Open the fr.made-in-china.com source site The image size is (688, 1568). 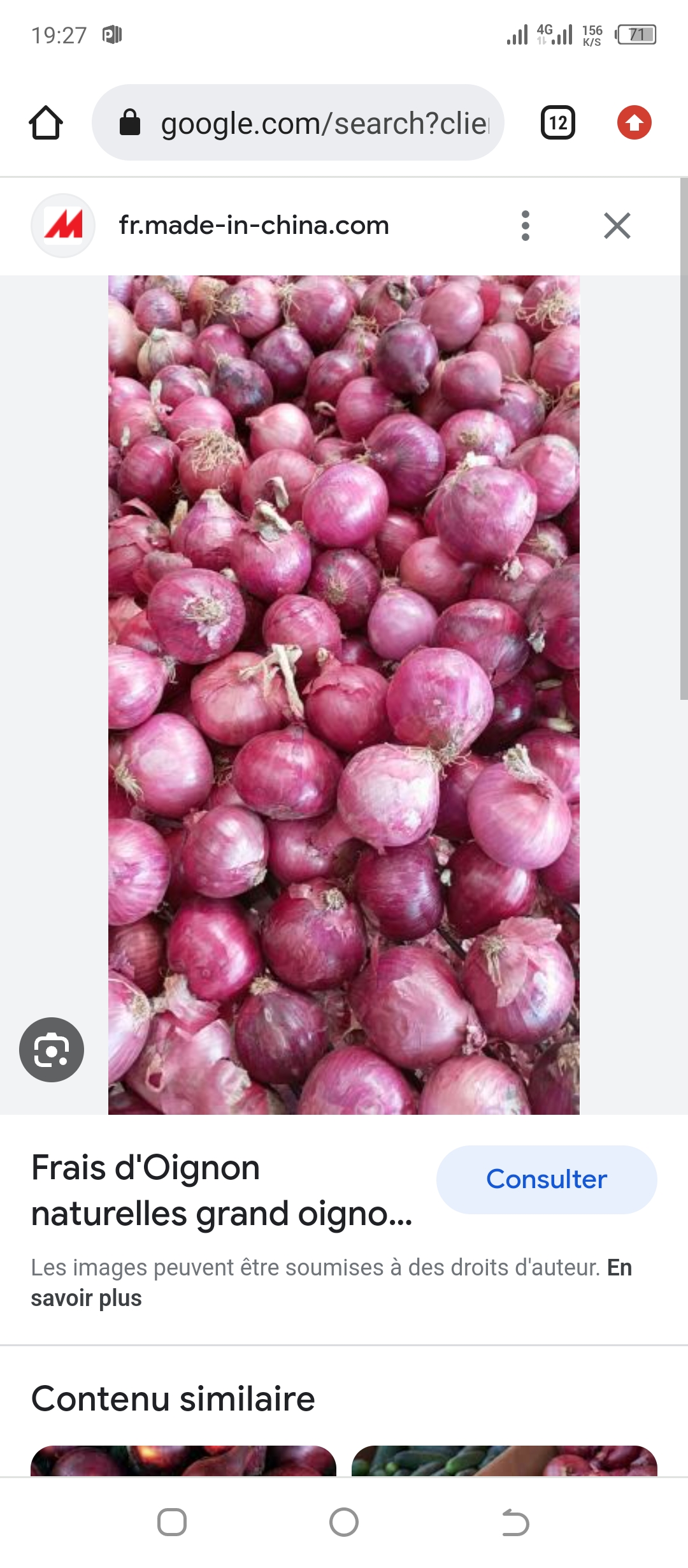pyautogui.click(x=254, y=226)
